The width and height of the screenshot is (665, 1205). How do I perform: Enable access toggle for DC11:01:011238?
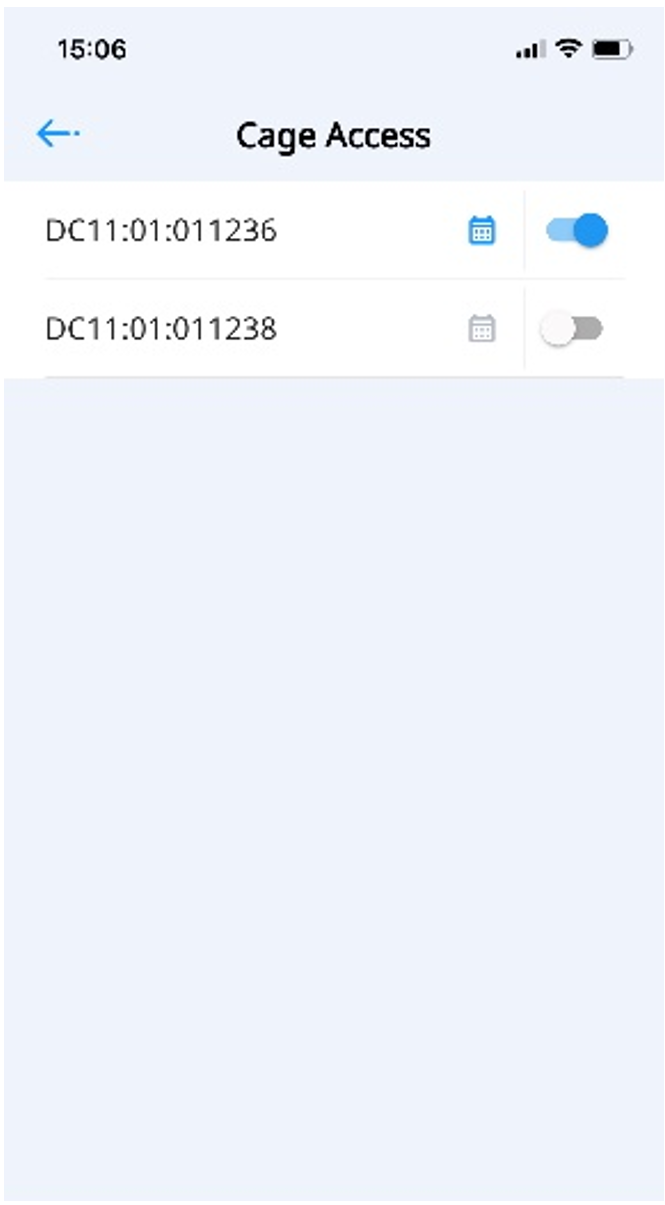click(x=572, y=328)
